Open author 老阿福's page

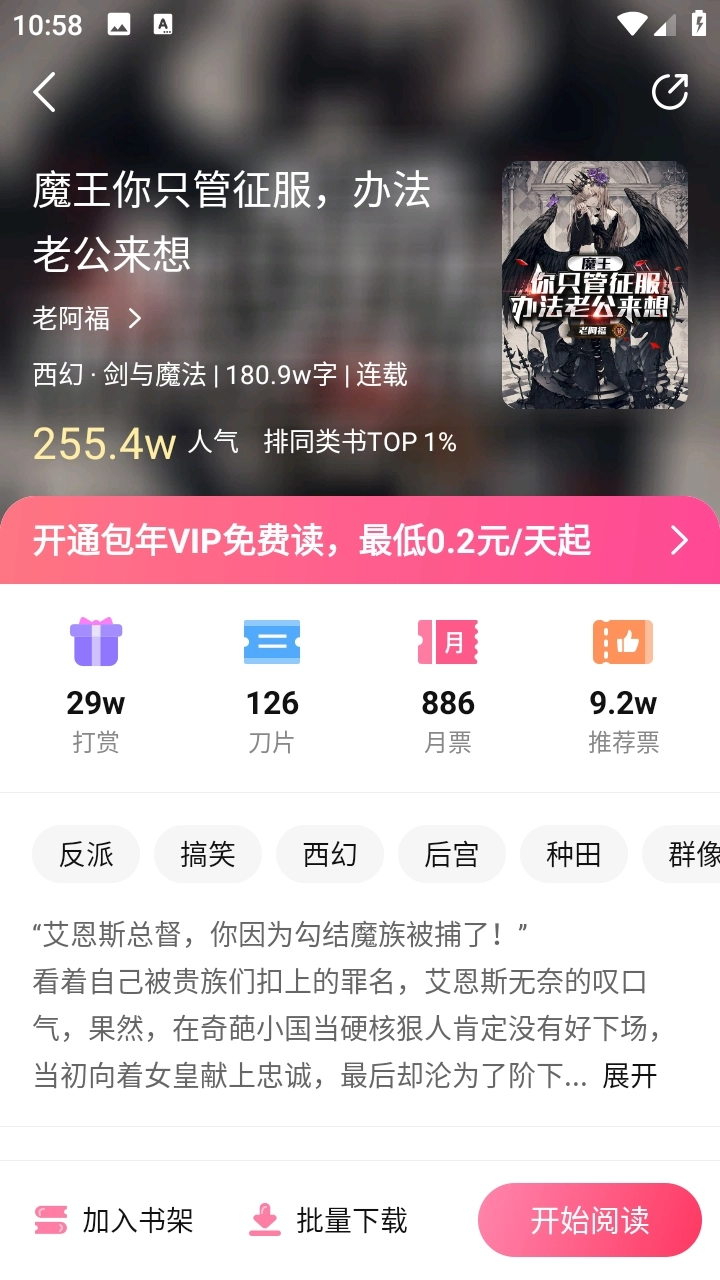click(88, 319)
